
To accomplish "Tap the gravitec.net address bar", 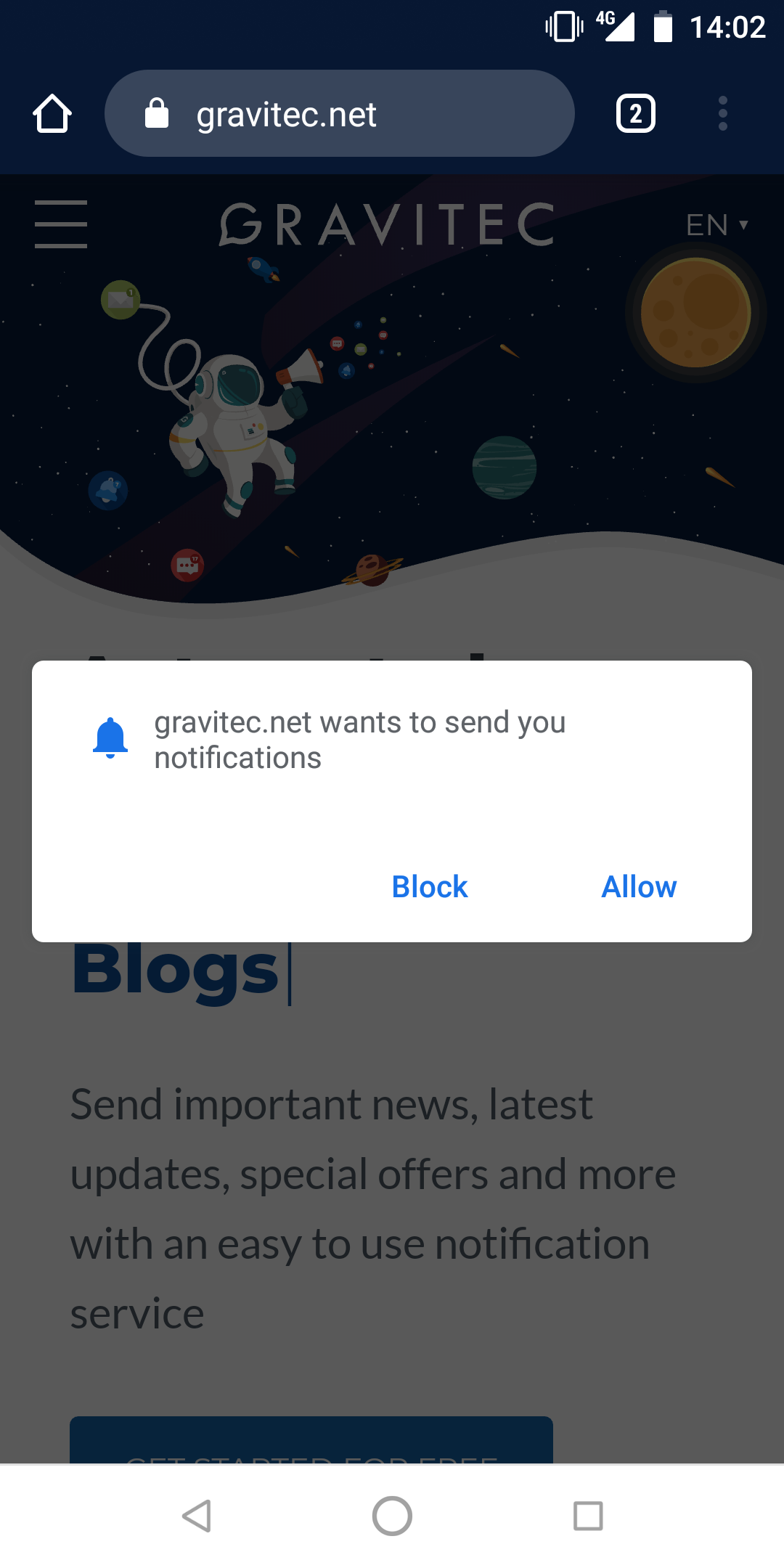I will [x=340, y=113].
